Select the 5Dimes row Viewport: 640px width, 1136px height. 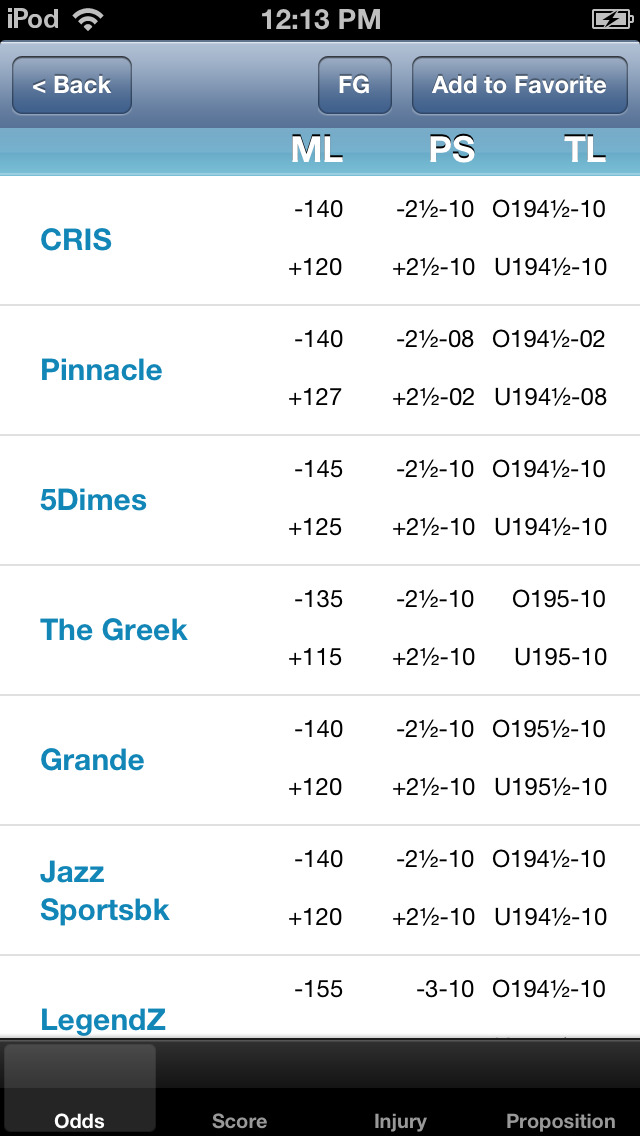click(320, 500)
